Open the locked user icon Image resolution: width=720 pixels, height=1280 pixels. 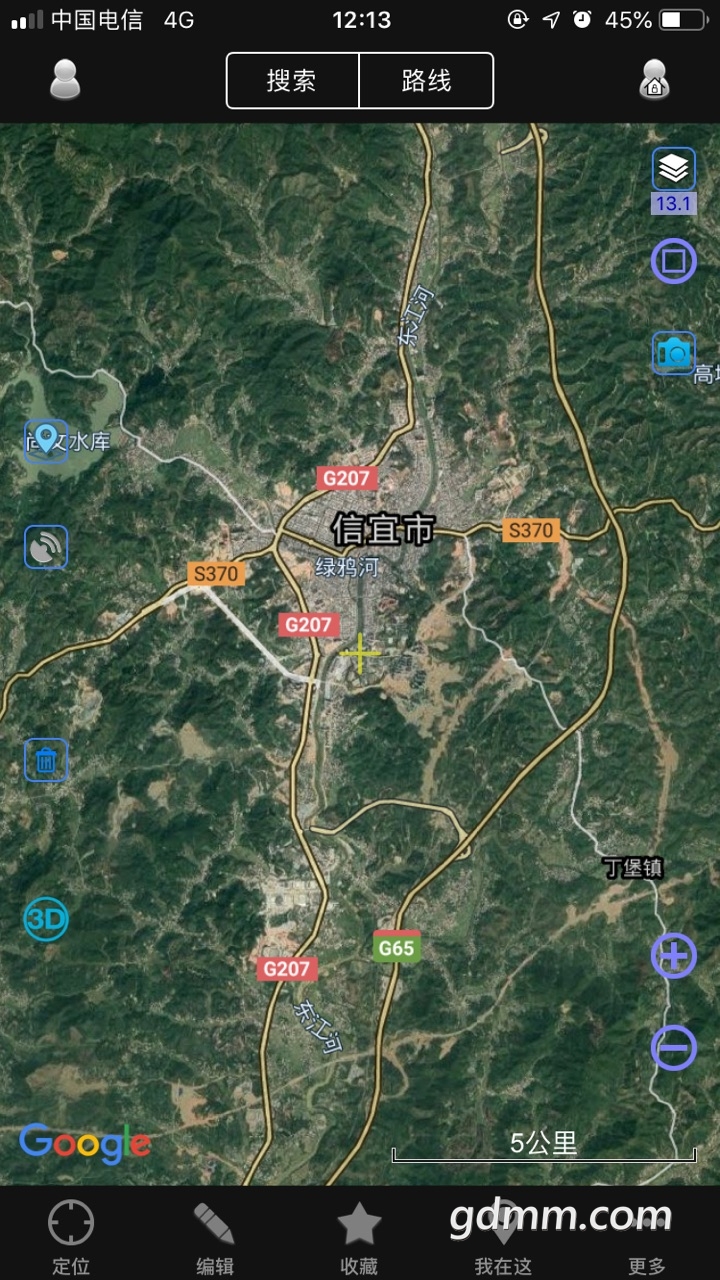(654, 80)
